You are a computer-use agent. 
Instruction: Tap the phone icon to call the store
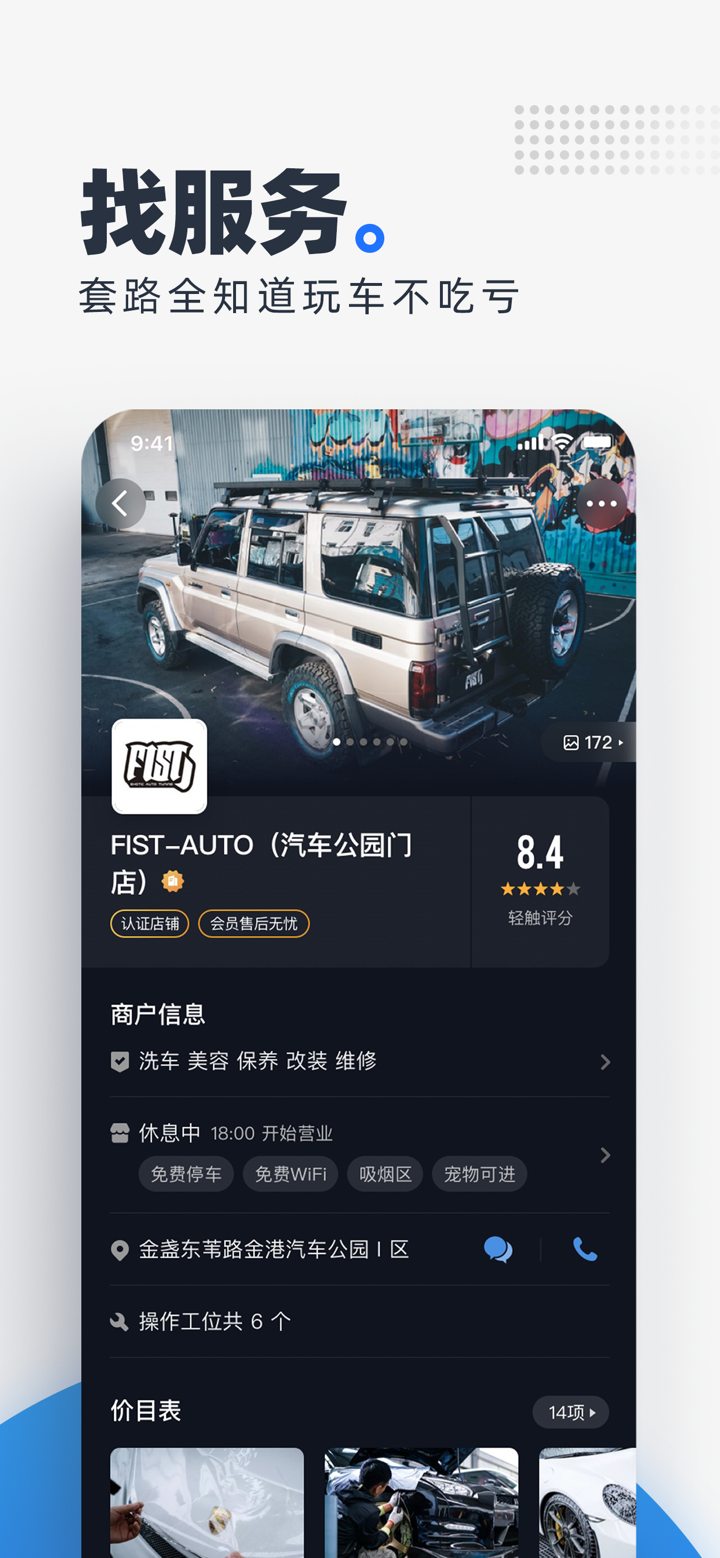point(586,1249)
